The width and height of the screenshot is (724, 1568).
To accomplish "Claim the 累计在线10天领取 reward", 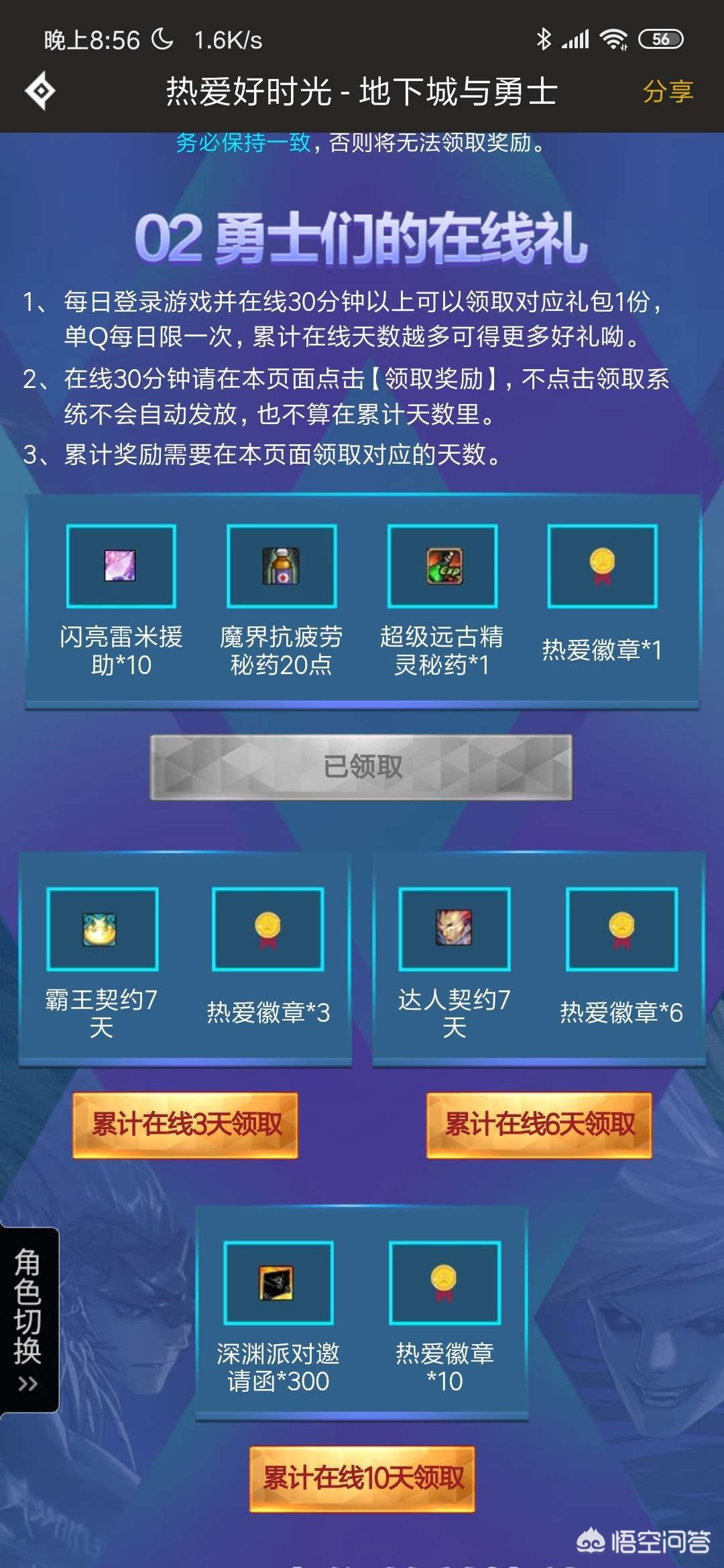I will (x=363, y=1479).
